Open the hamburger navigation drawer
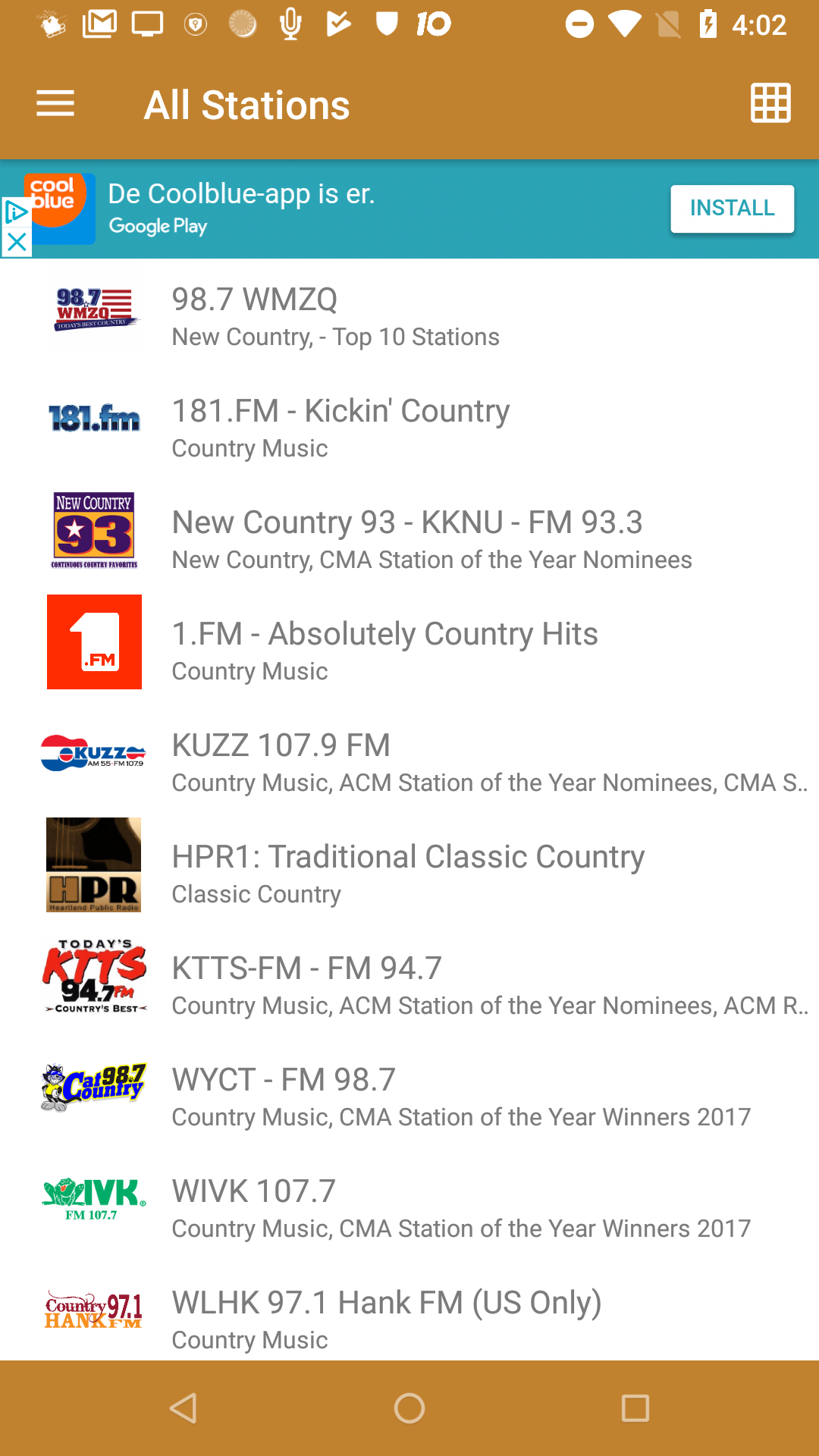819x1456 pixels. tap(55, 104)
